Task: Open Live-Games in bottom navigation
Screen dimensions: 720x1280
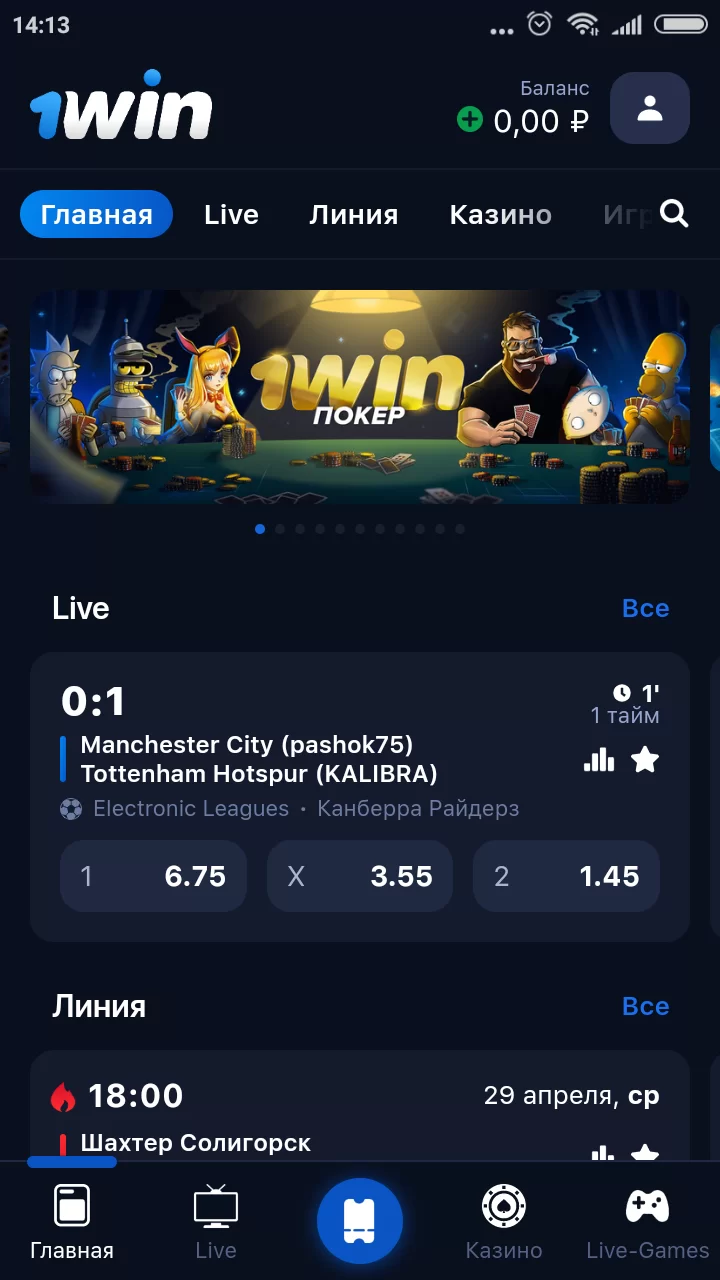Action: click(647, 1221)
